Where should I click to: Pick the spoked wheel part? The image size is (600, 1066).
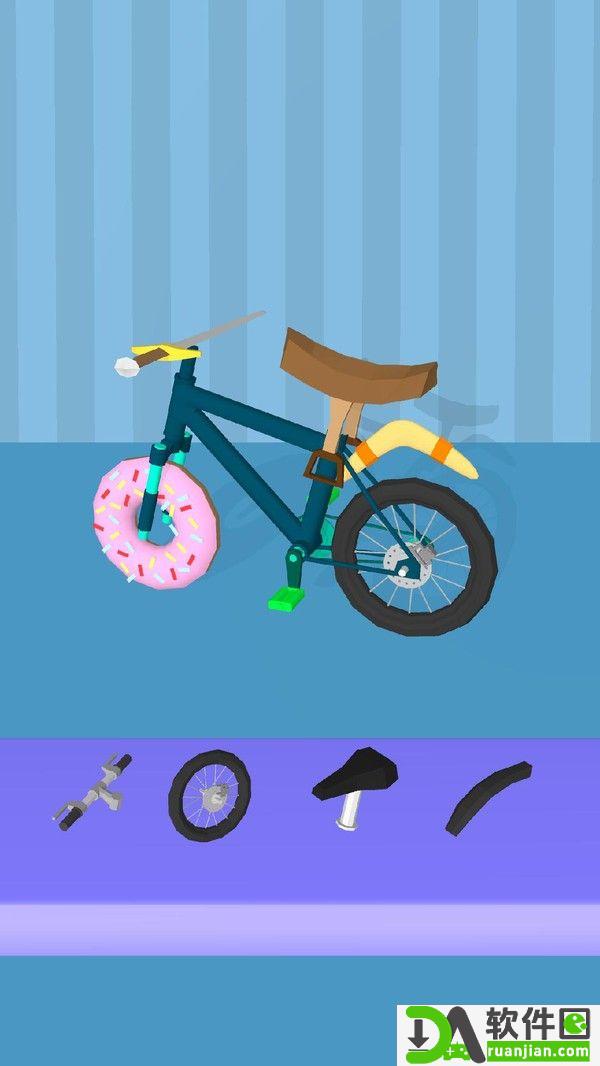tap(209, 795)
